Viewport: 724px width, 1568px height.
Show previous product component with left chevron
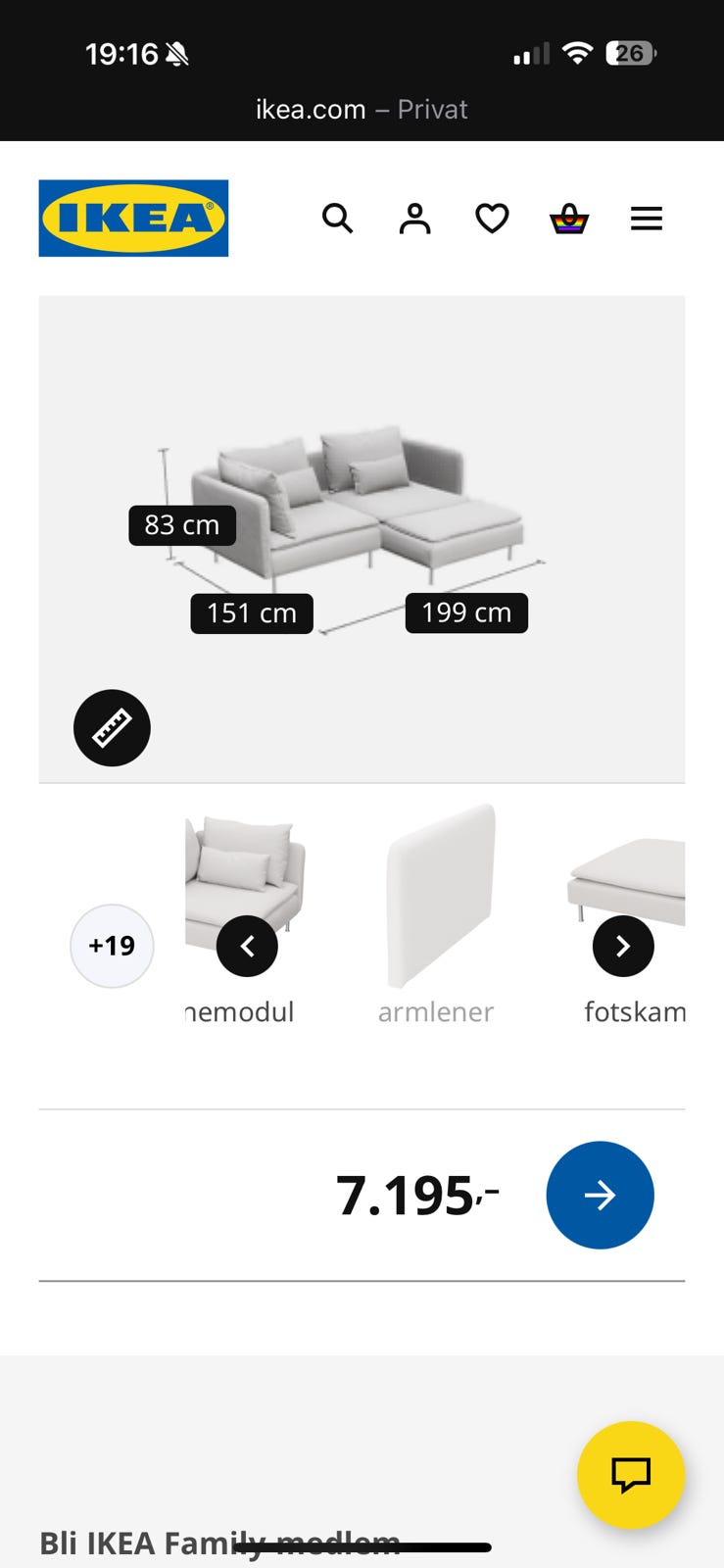click(248, 946)
